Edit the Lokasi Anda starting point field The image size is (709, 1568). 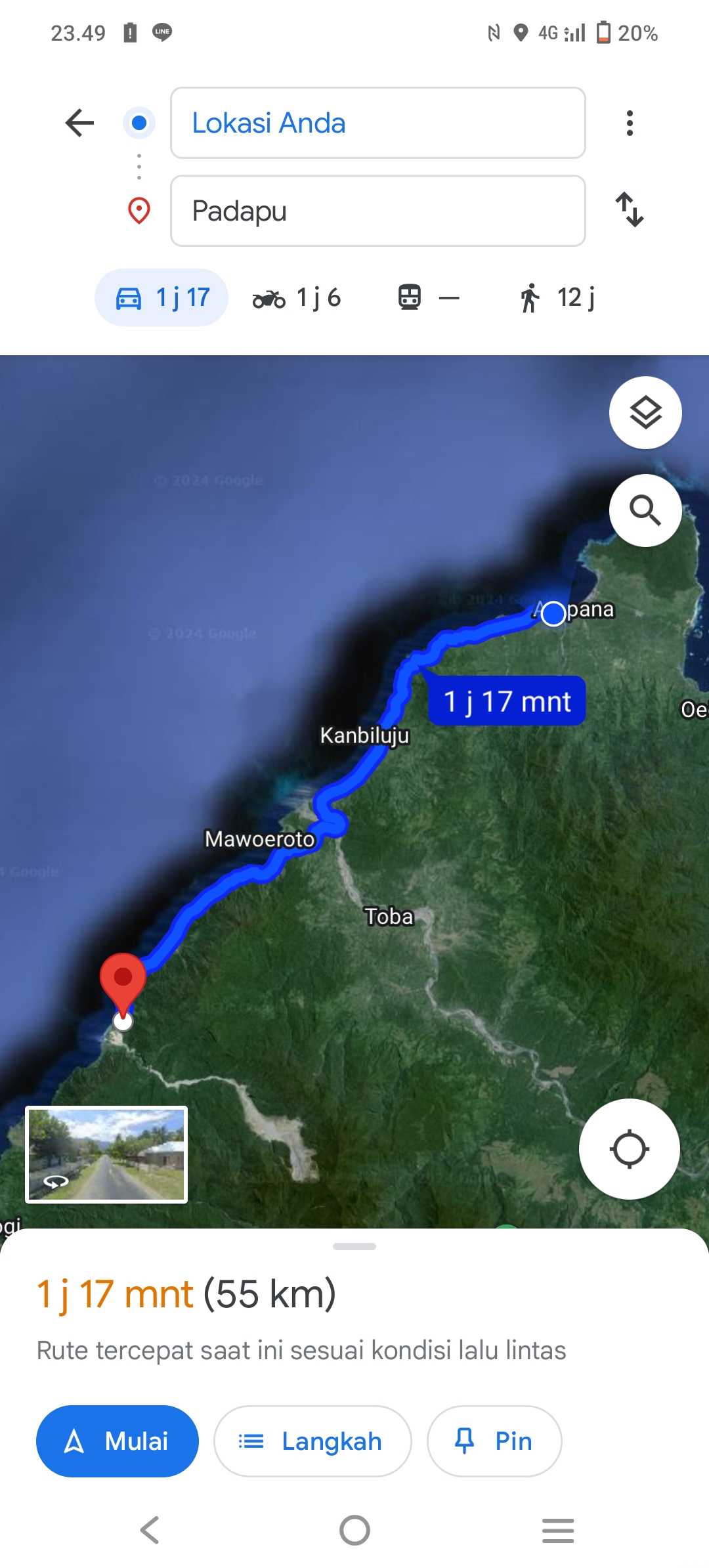tap(378, 123)
